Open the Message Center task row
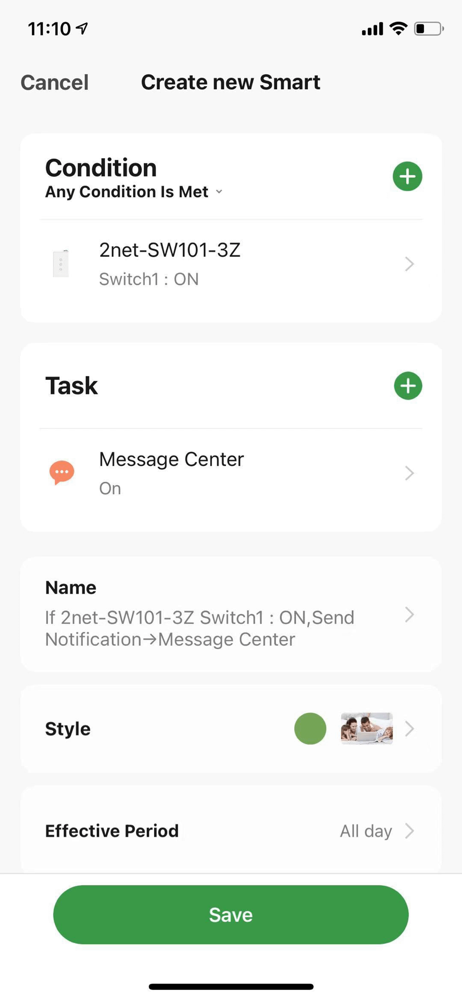Viewport: 462px width, 1000px height. (231, 473)
